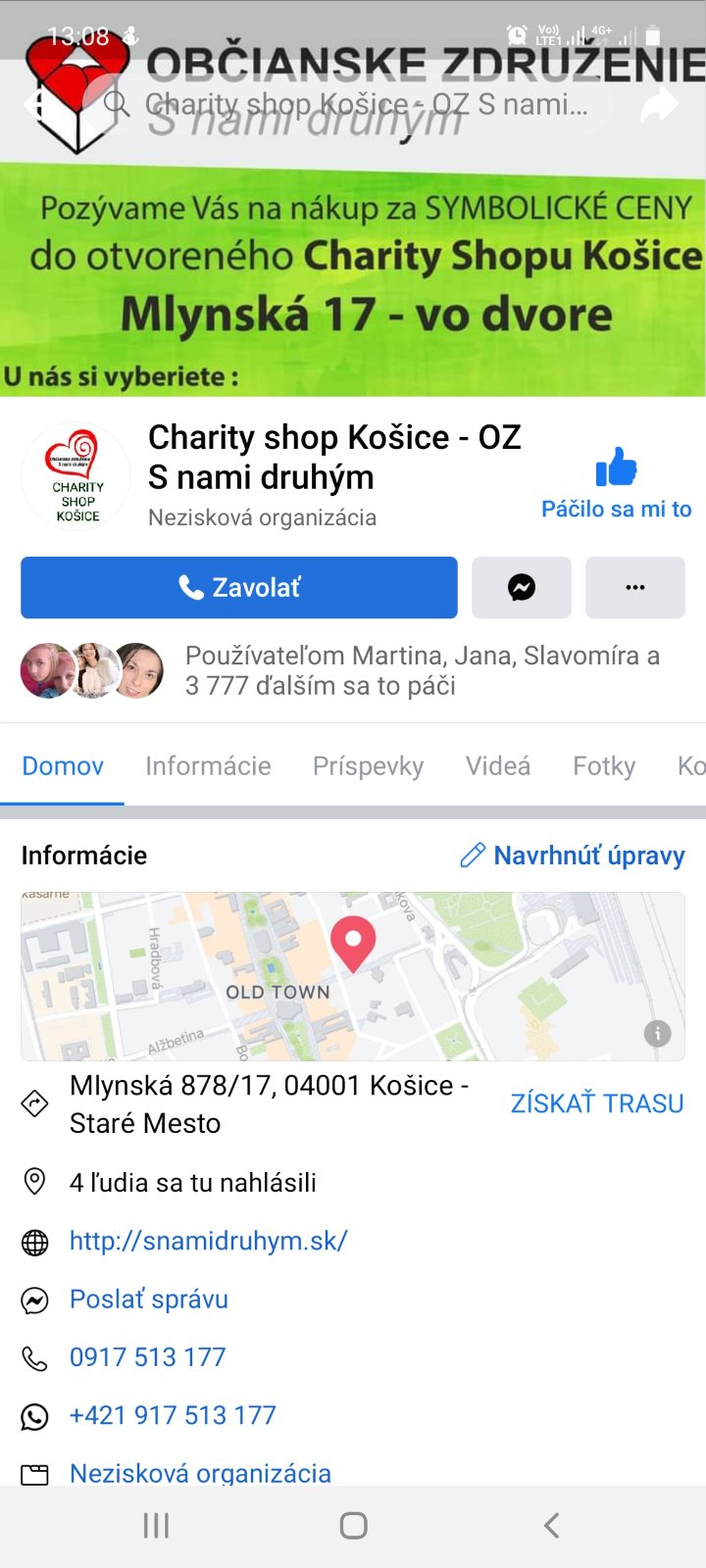This screenshot has width=706, height=1568.
Task: Get directions with ZÍSKAŤ TRASU
Action: tap(597, 1103)
